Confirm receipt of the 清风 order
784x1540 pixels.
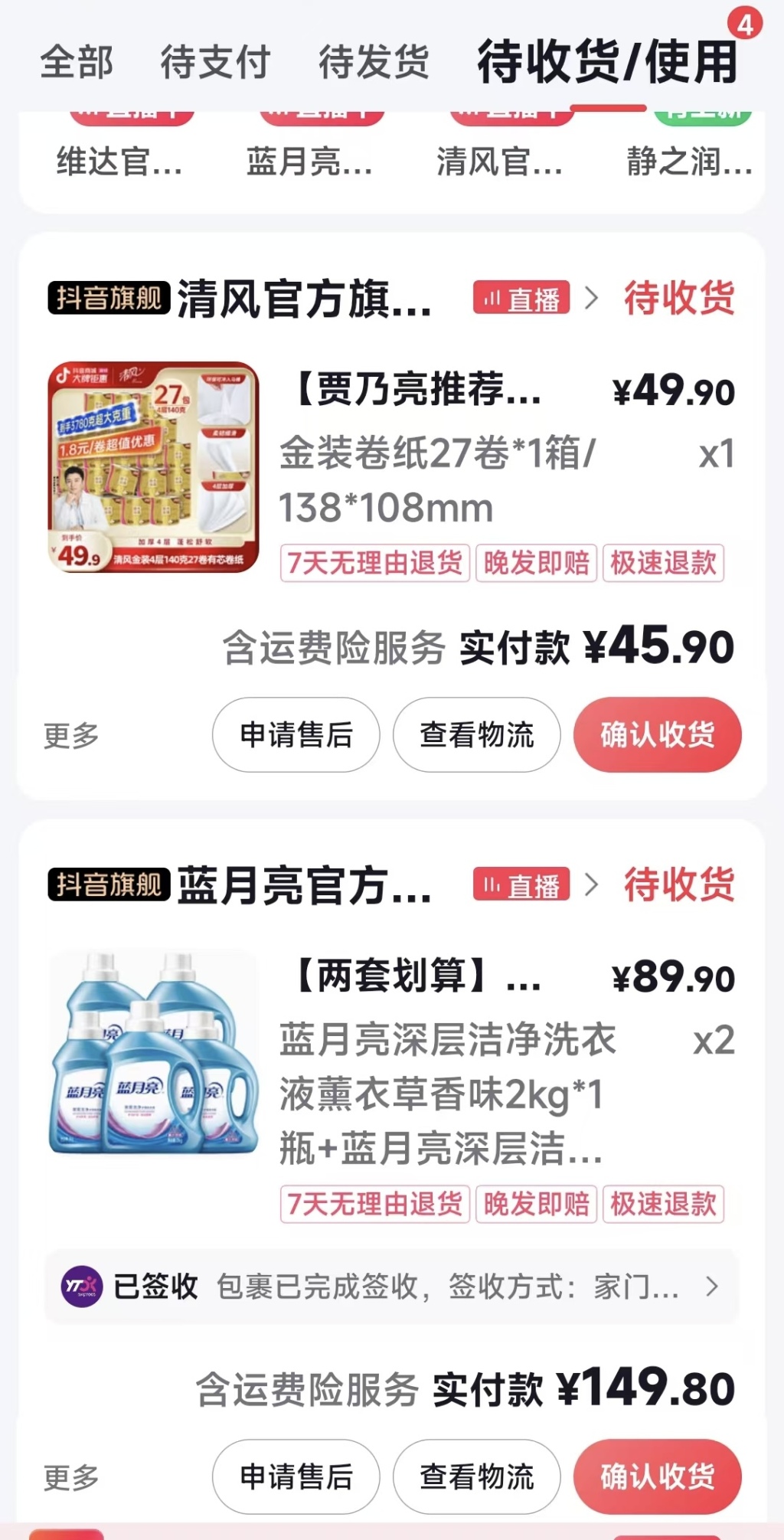pos(657,735)
